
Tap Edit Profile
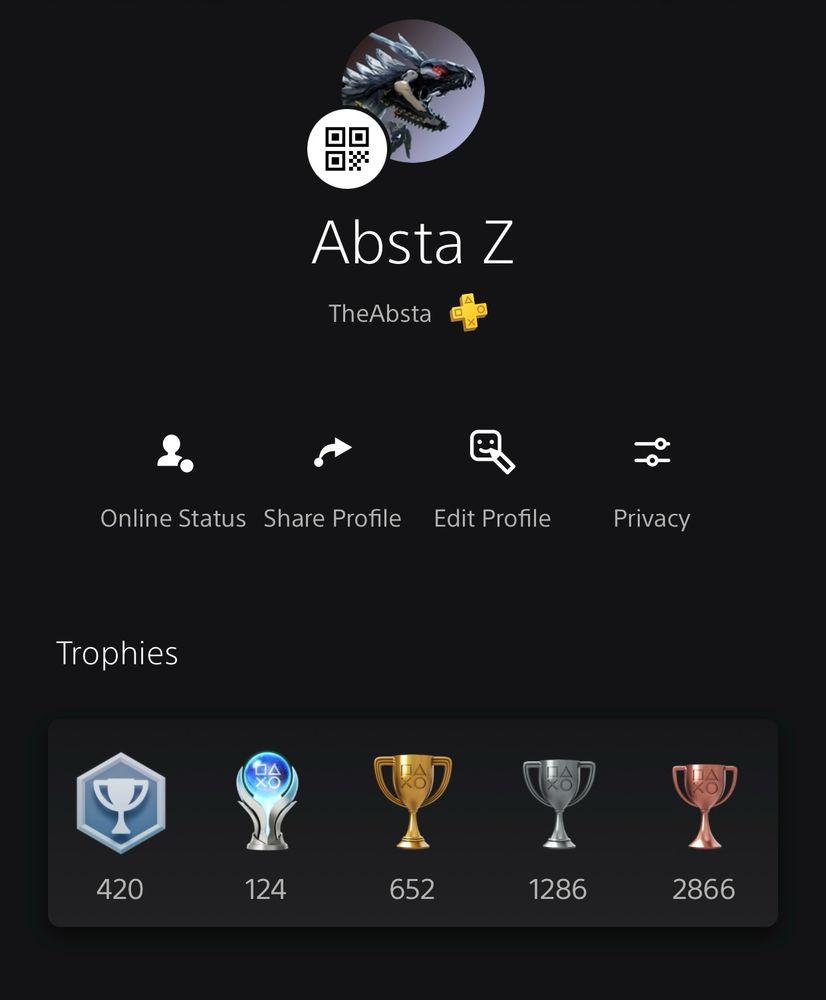pyautogui.click(x=492, y=478)
